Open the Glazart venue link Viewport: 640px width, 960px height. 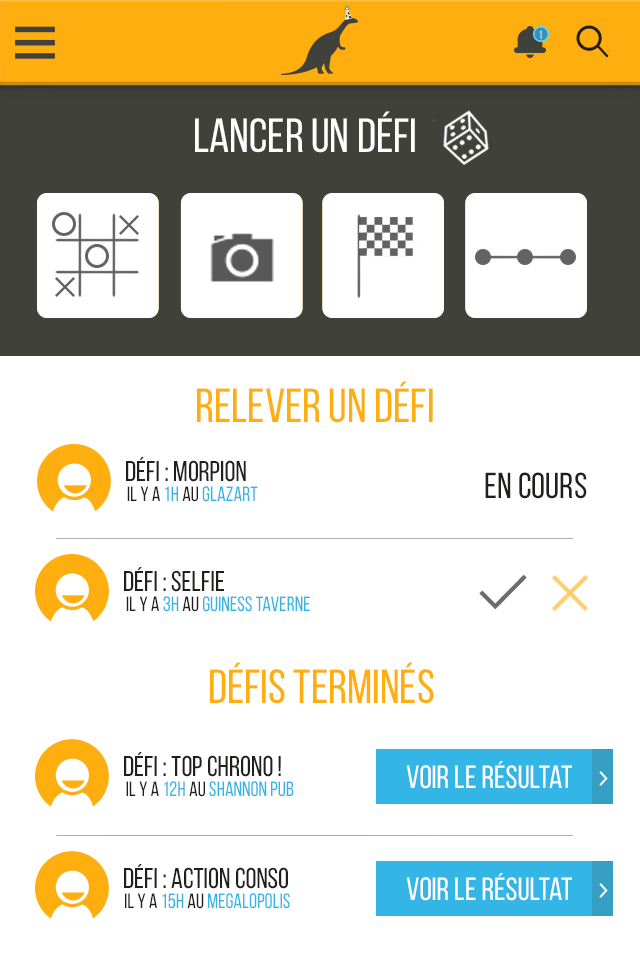[x=229, y=495]
